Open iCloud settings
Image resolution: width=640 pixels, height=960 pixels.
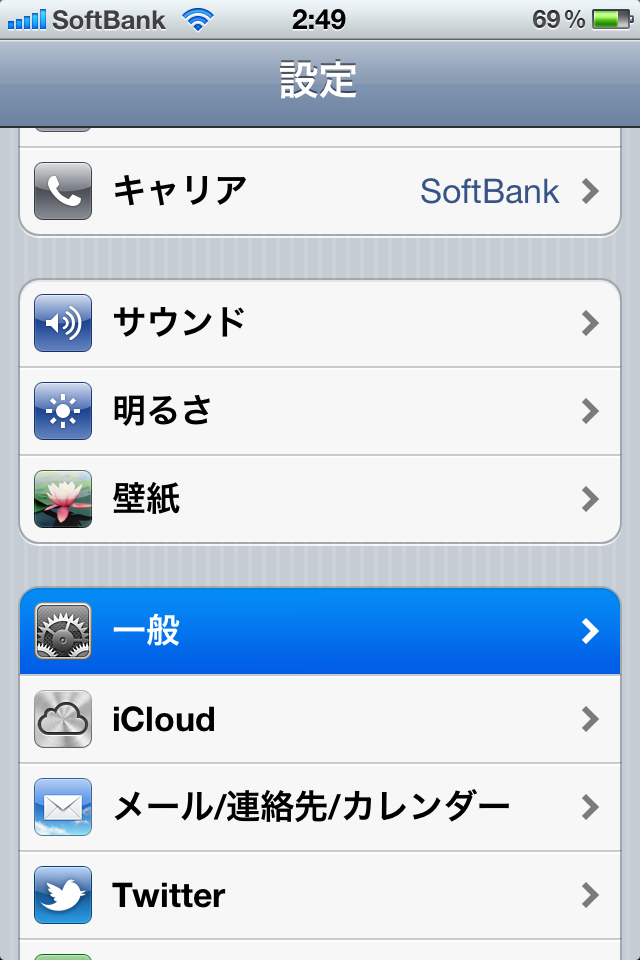(x=320, y=719)
